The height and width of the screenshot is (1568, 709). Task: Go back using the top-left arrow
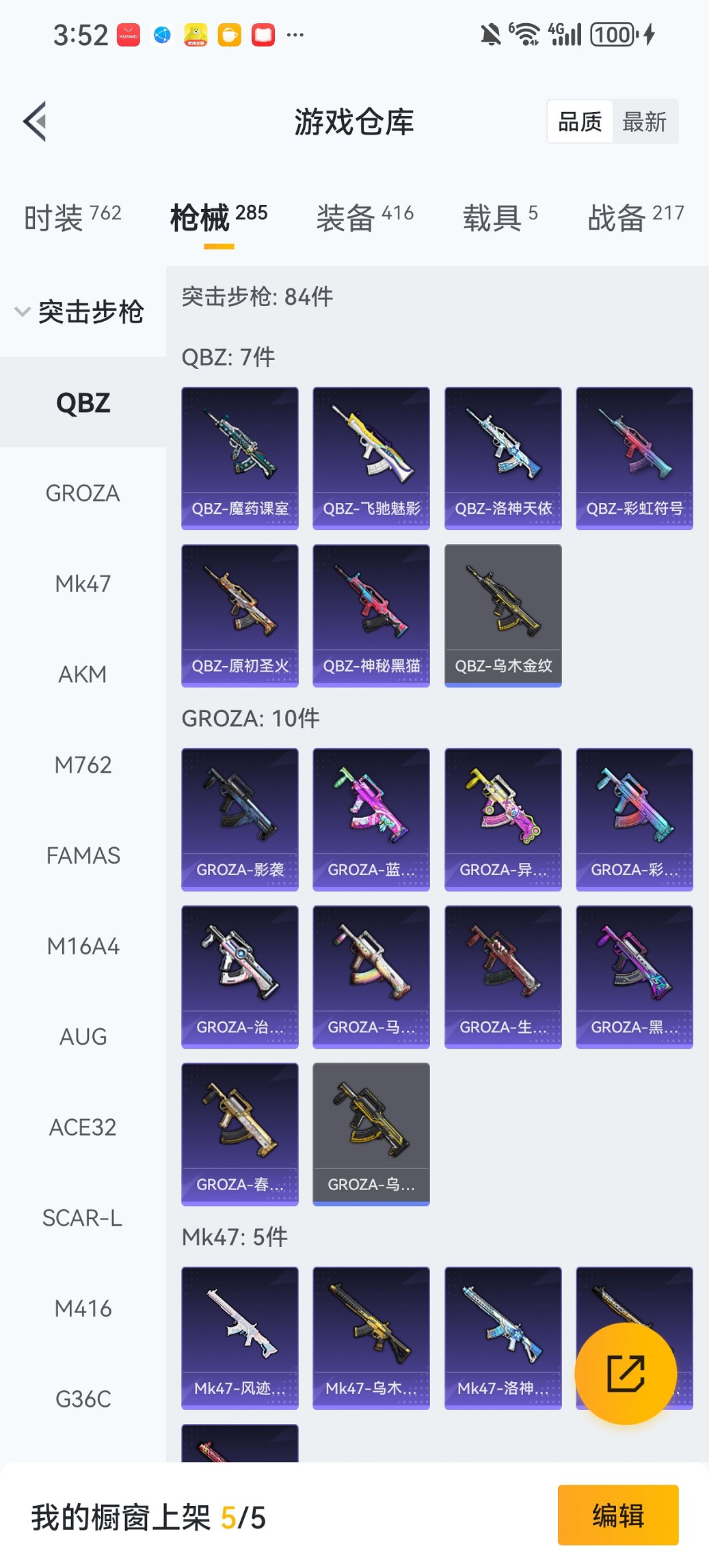point(36,122)
